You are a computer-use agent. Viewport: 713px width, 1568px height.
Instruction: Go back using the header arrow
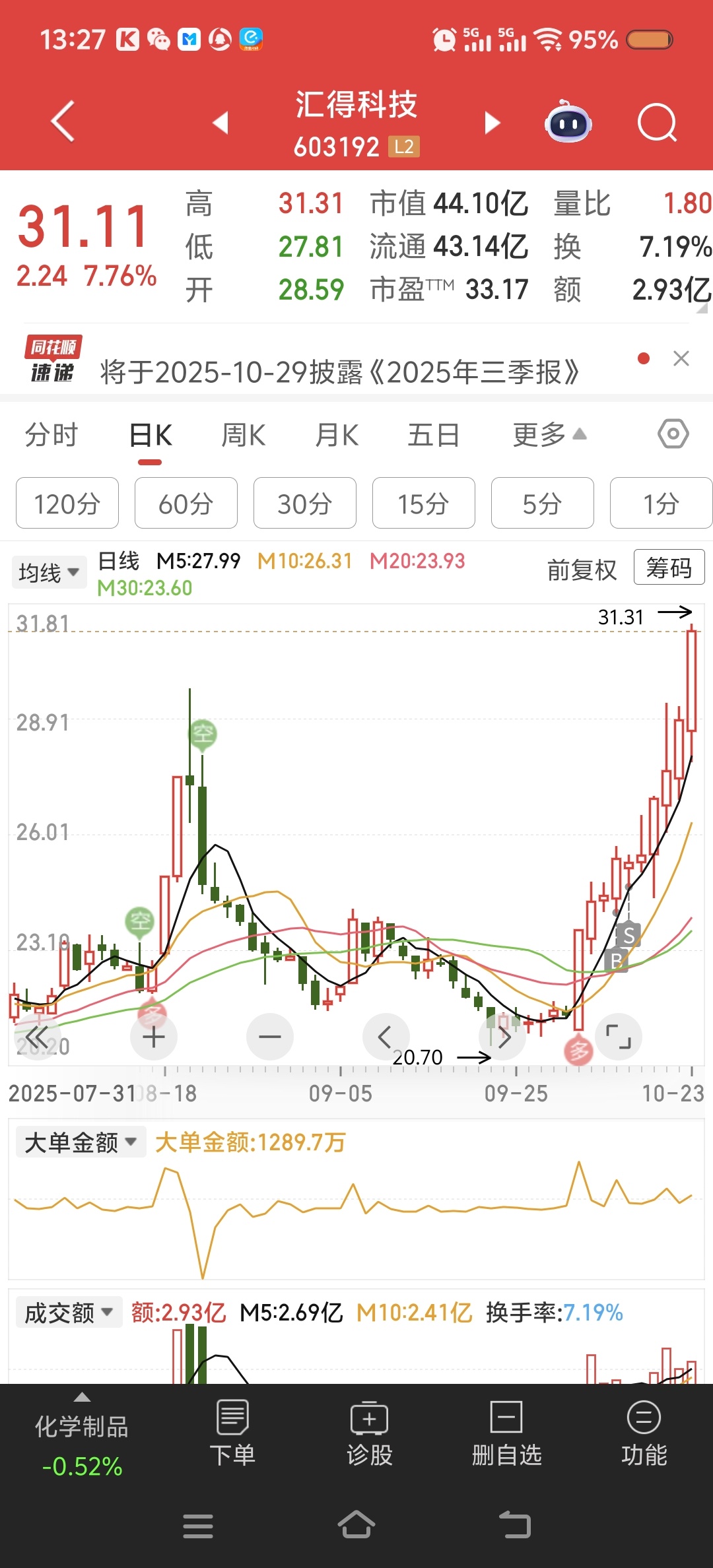click(x=63, y=122)
